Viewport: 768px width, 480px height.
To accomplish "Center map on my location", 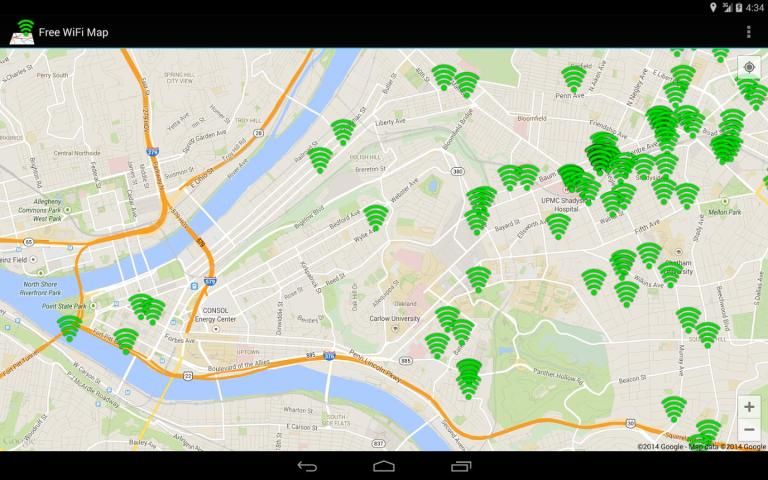I will 748,68.
